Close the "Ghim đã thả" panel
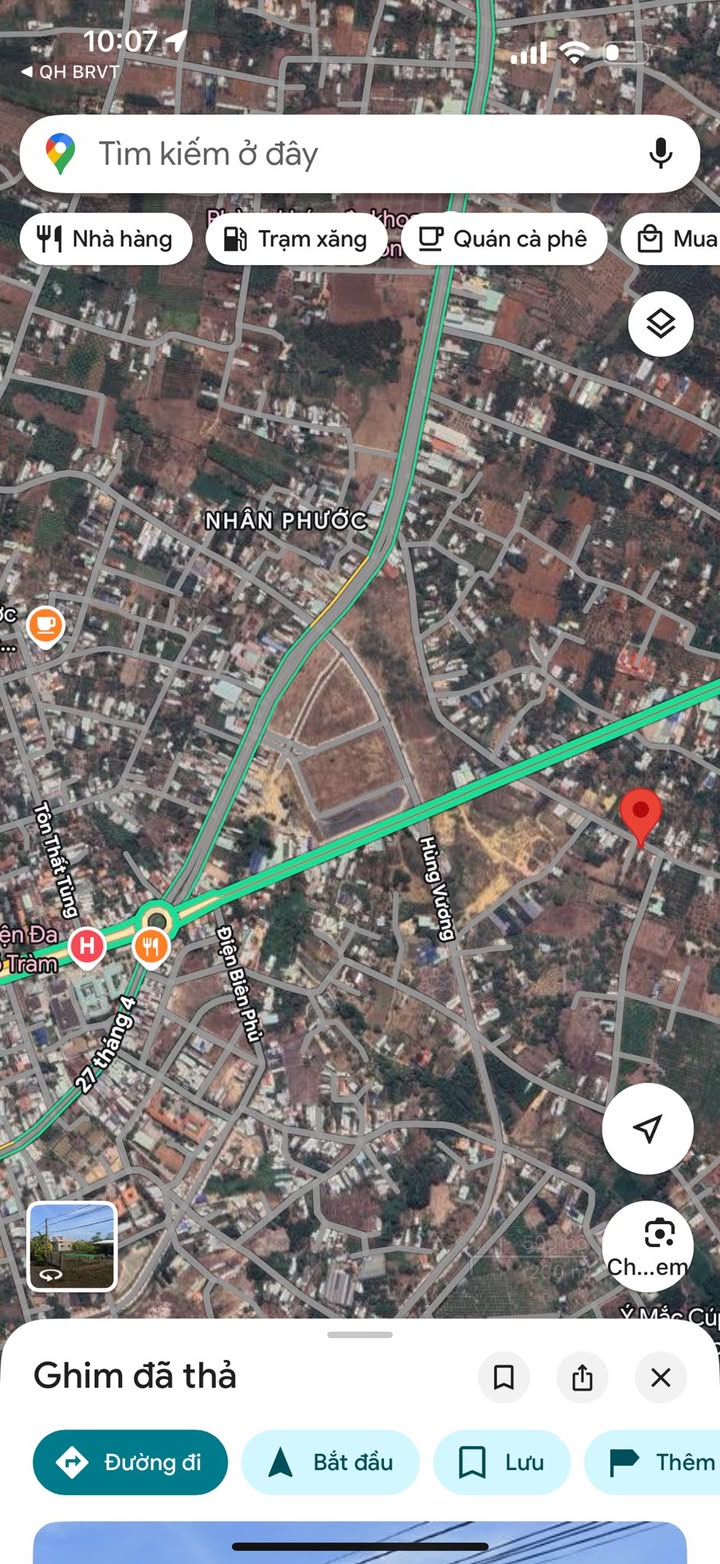Screen dimensions: 720x1564 [660, 1378]
